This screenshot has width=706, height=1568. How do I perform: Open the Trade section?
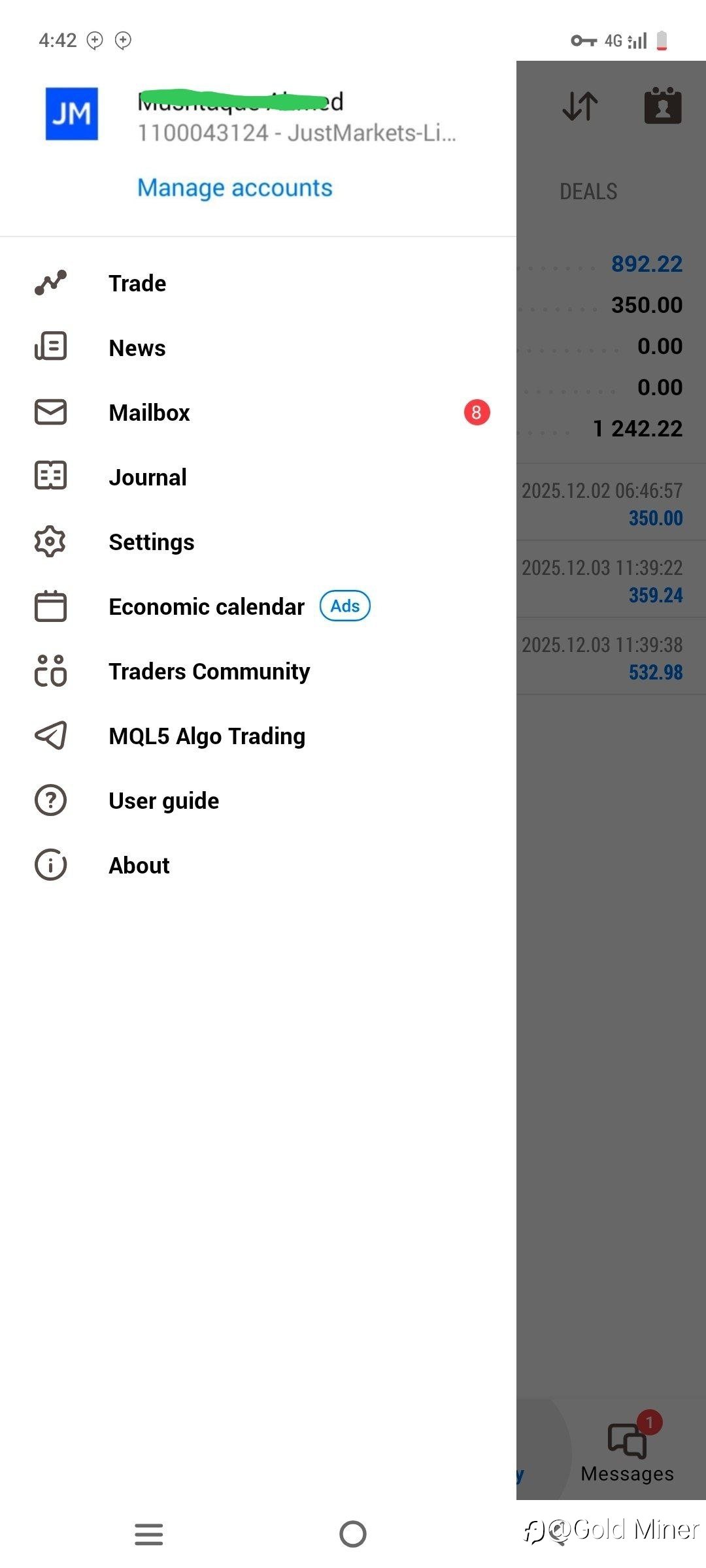click(x=137, y=283)
